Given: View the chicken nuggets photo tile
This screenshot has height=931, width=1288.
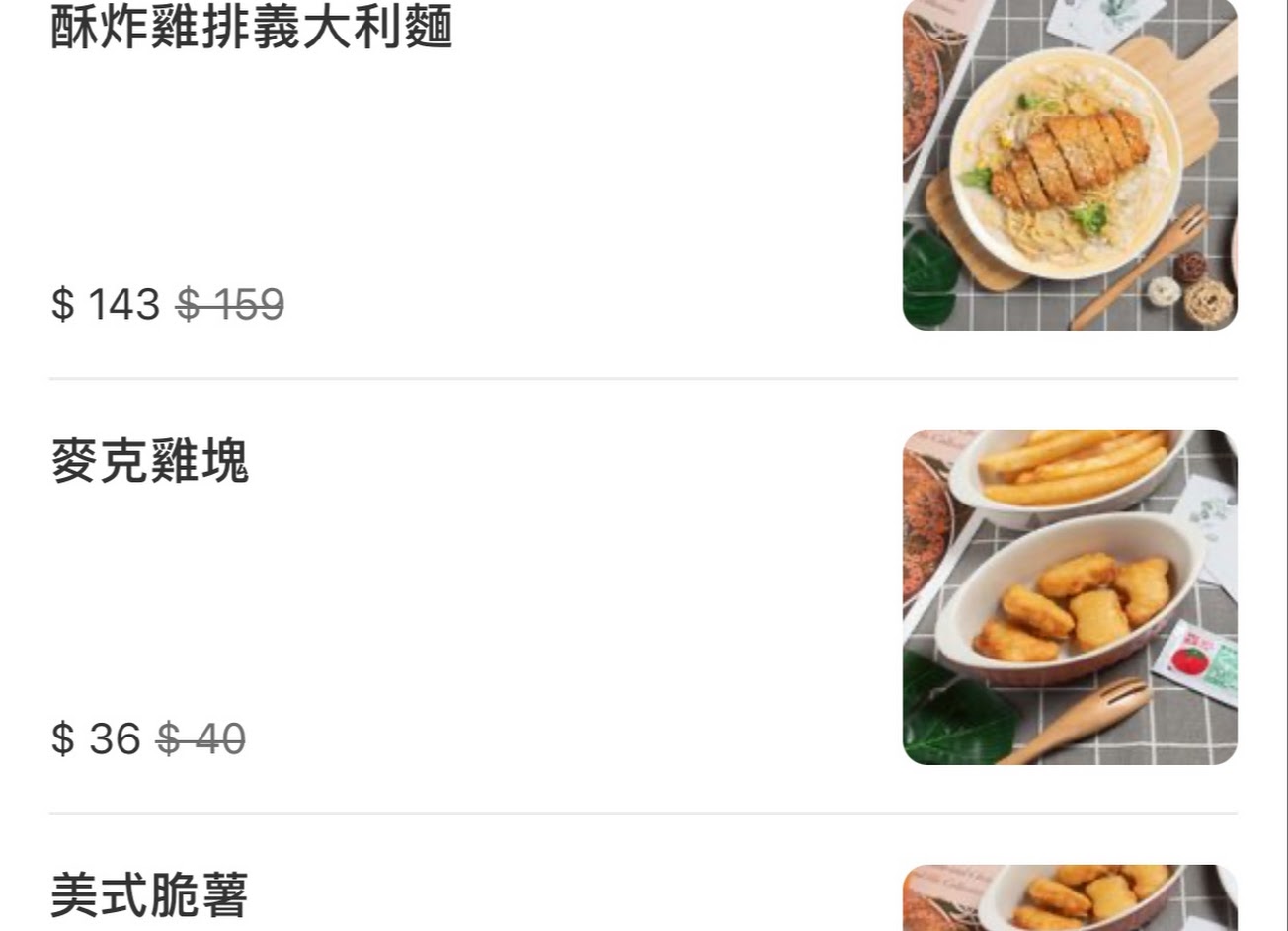Looking at the screenshot, I should tap(1070, 597).
